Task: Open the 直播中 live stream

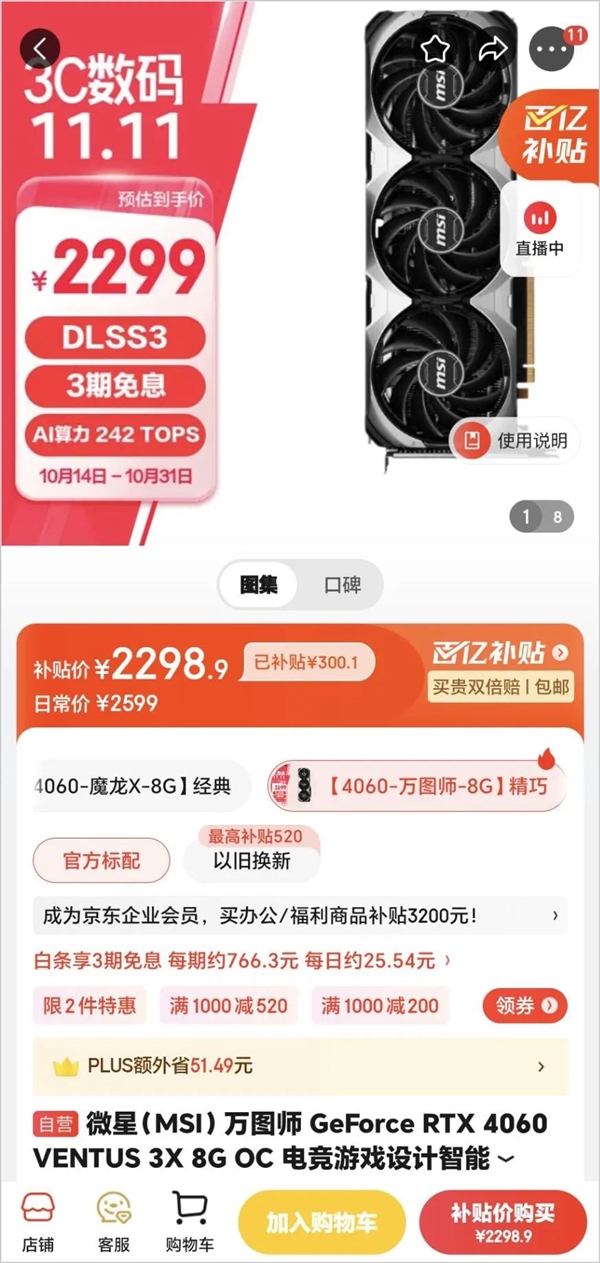Action: [x=540, y=230]
